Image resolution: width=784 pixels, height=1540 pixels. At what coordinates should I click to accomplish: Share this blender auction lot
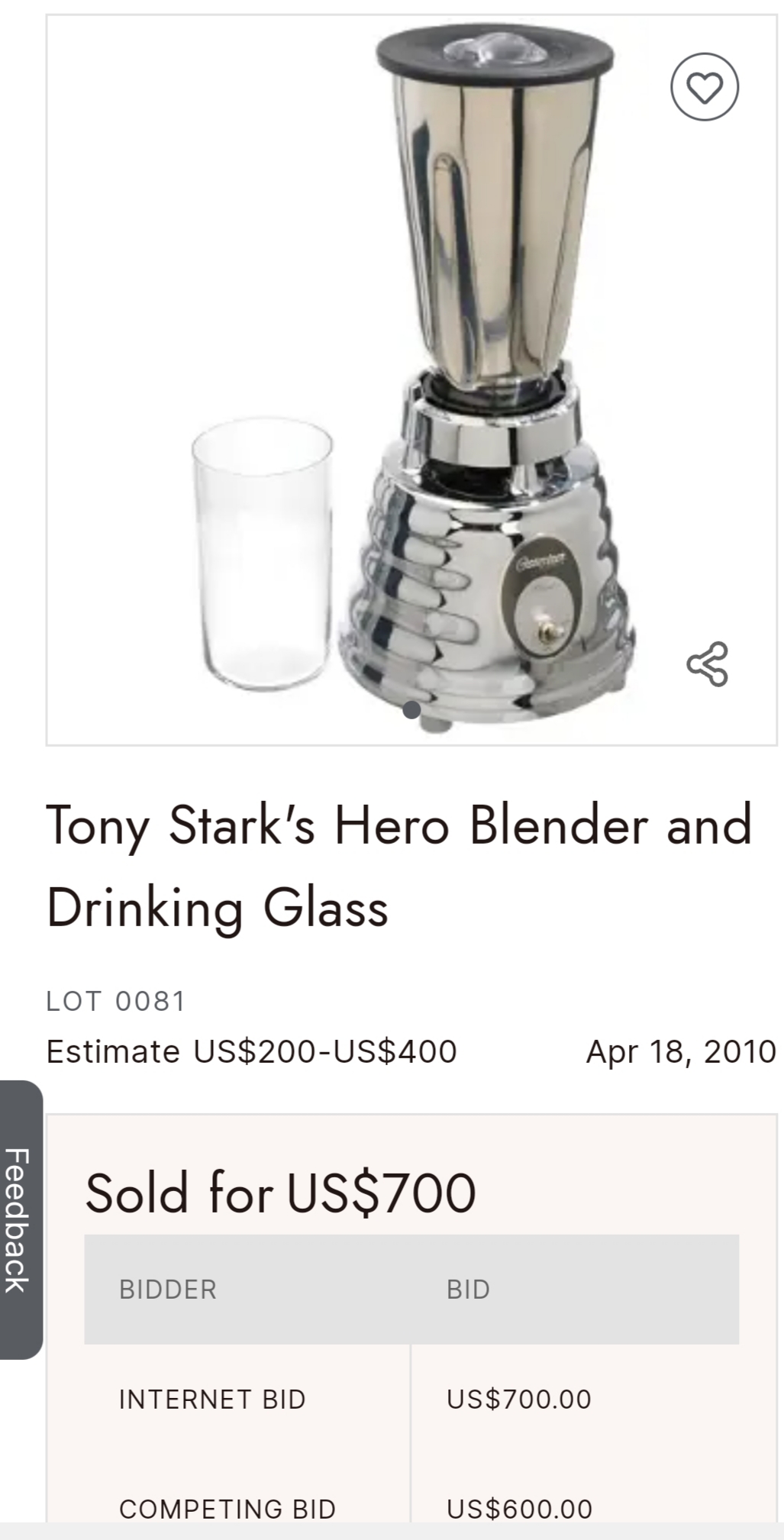pos(708,664)
